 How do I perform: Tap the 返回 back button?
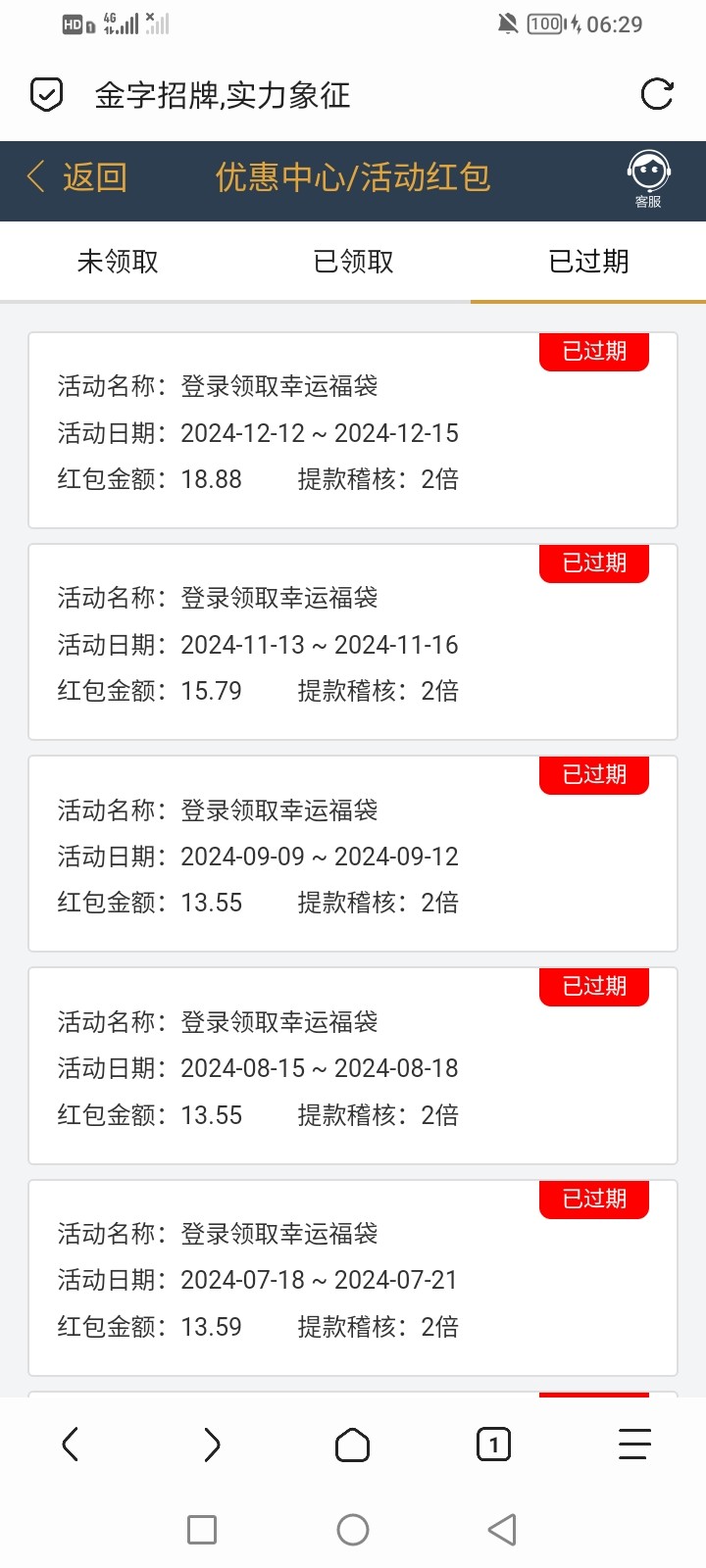coord(76,177)
